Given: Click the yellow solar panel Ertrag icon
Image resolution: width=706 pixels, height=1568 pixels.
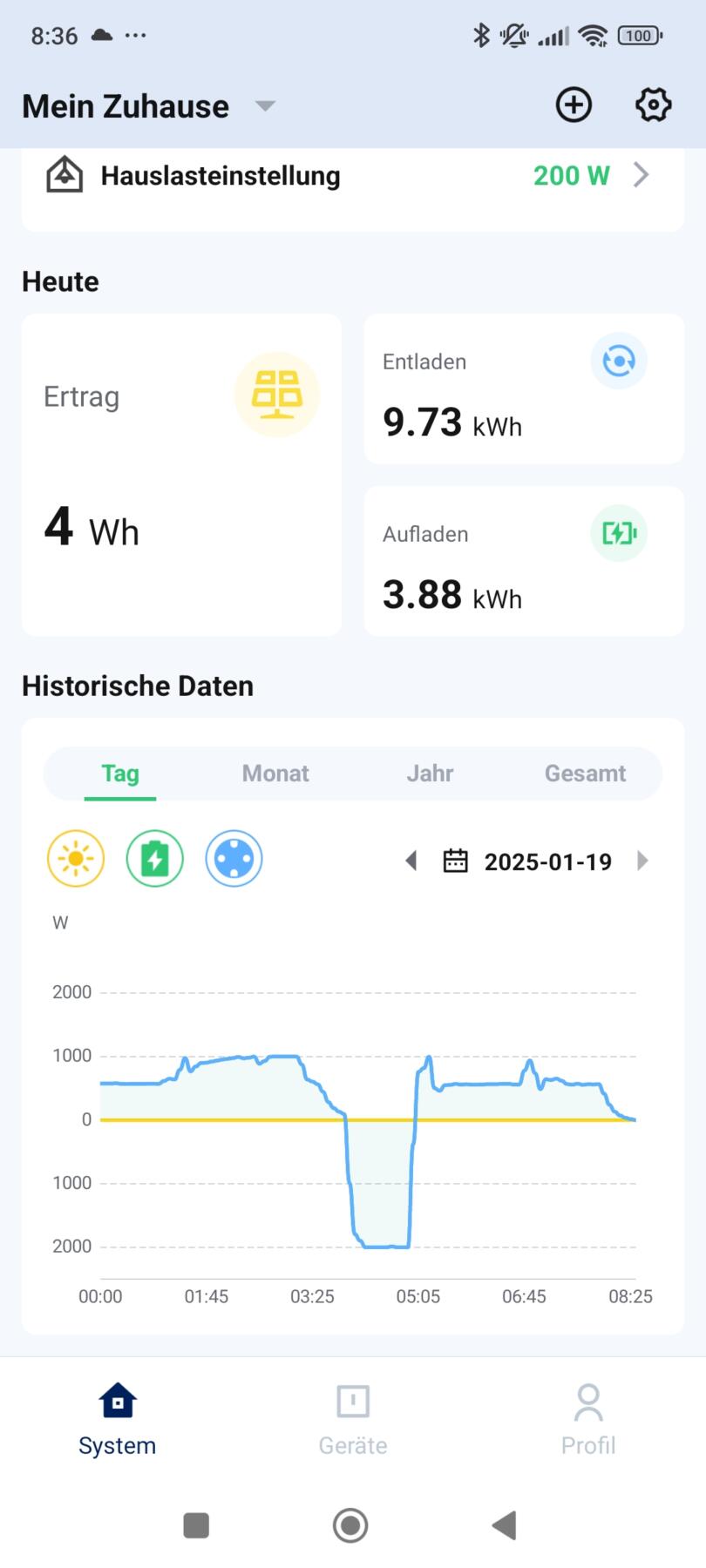Looking at the screenshot, I should 276,394.
